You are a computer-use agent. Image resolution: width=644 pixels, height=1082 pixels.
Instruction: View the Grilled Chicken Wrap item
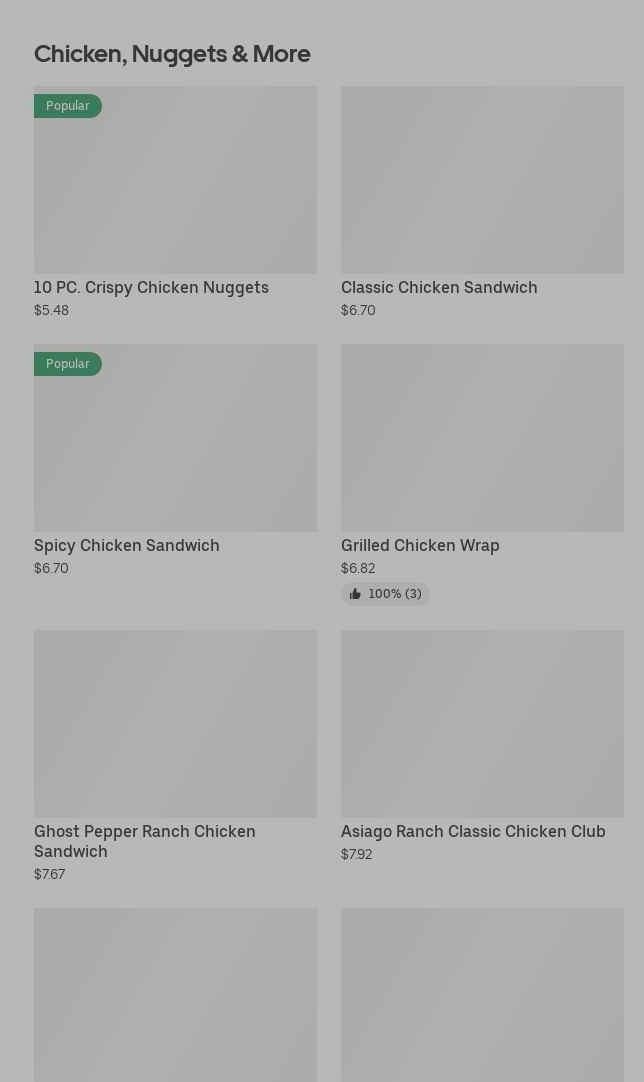482,475
